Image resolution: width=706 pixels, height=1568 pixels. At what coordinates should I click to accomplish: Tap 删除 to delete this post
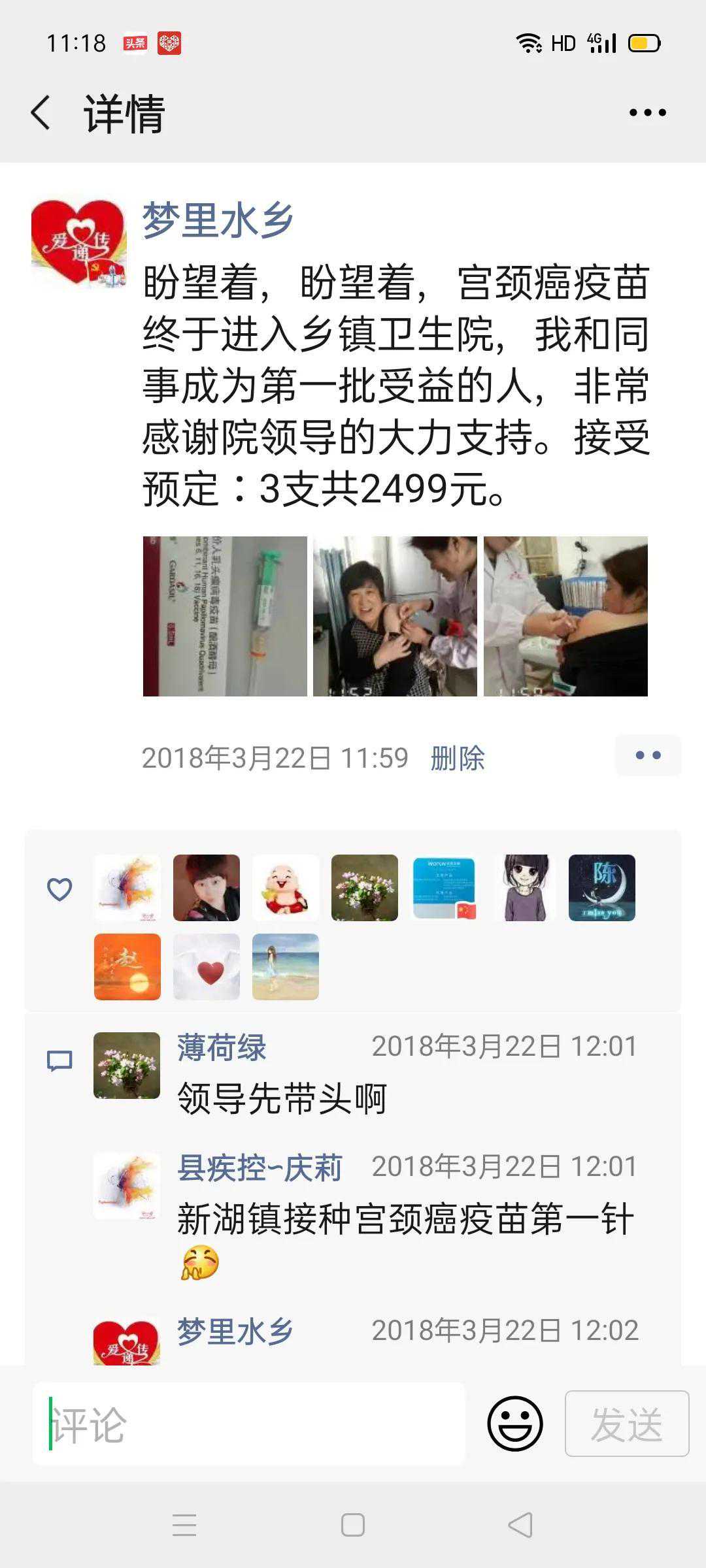(x=457, y=758)
